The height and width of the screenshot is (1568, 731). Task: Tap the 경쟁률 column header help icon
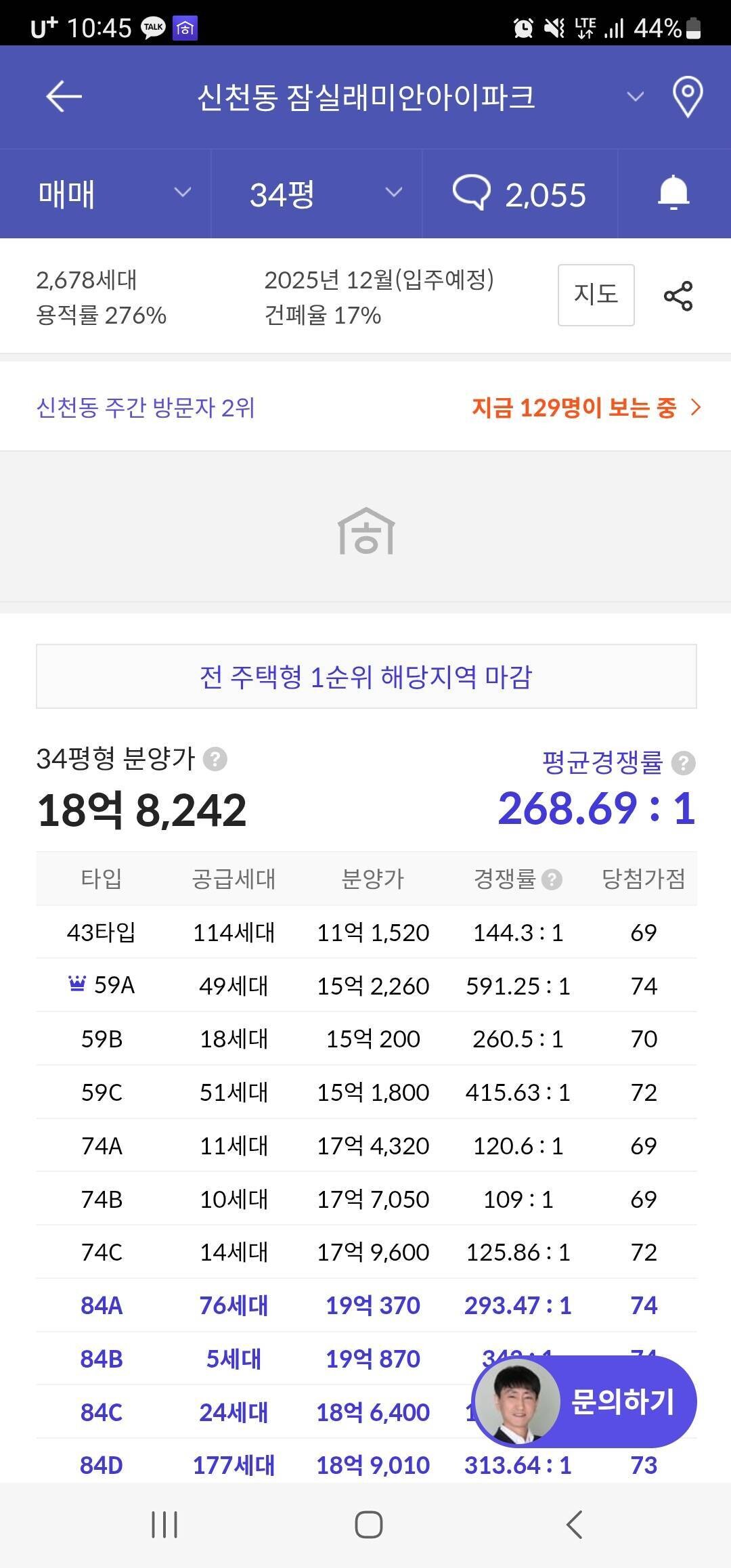pyautogui.click(x=554, y=879)
